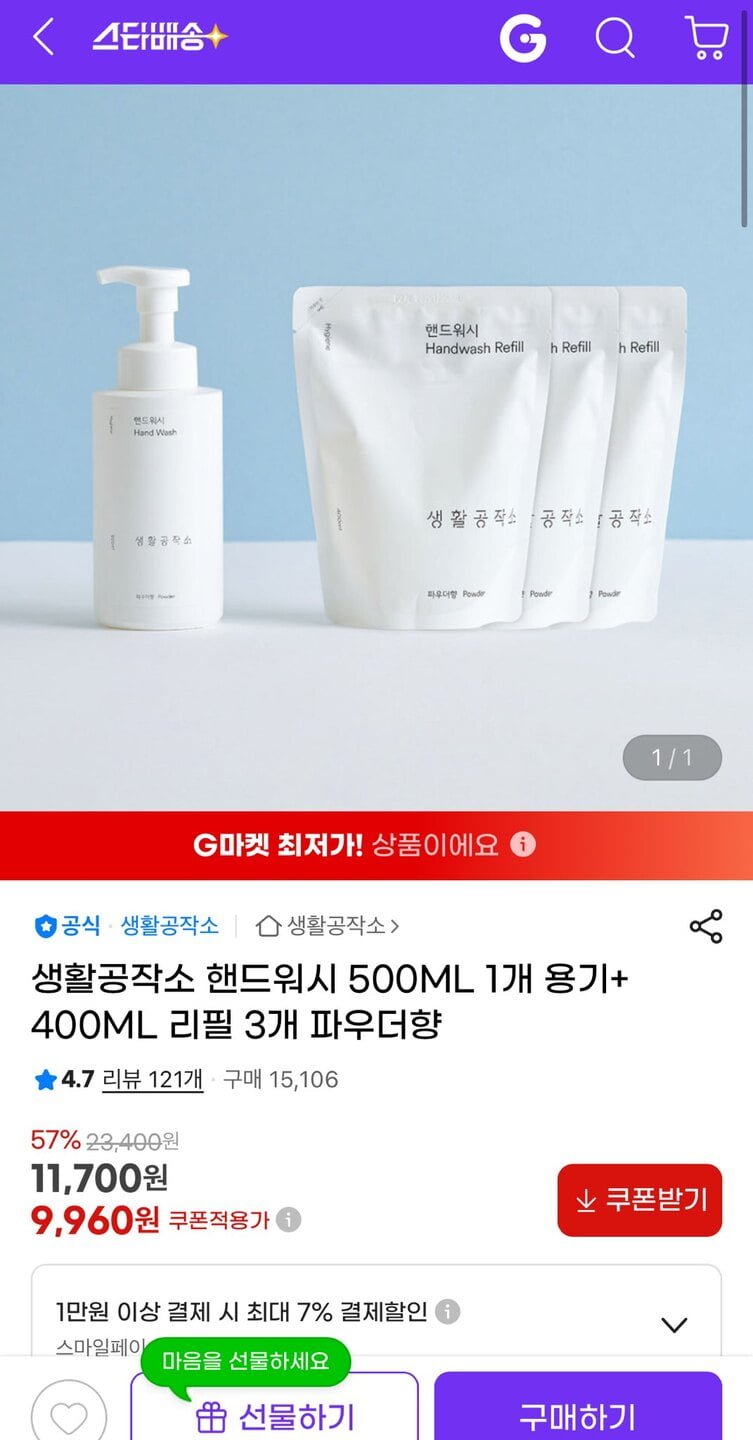Open the 생활공작소 official brand link
This screenshot has width=753, height=1440.
coord(168,926)
